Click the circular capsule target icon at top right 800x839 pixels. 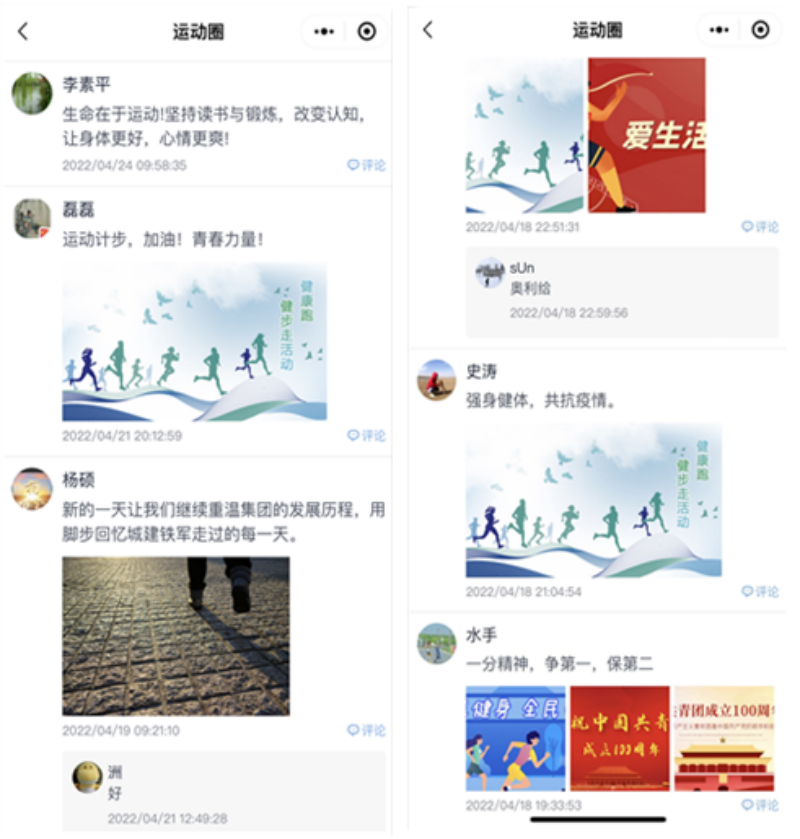[x=366, y=30]
